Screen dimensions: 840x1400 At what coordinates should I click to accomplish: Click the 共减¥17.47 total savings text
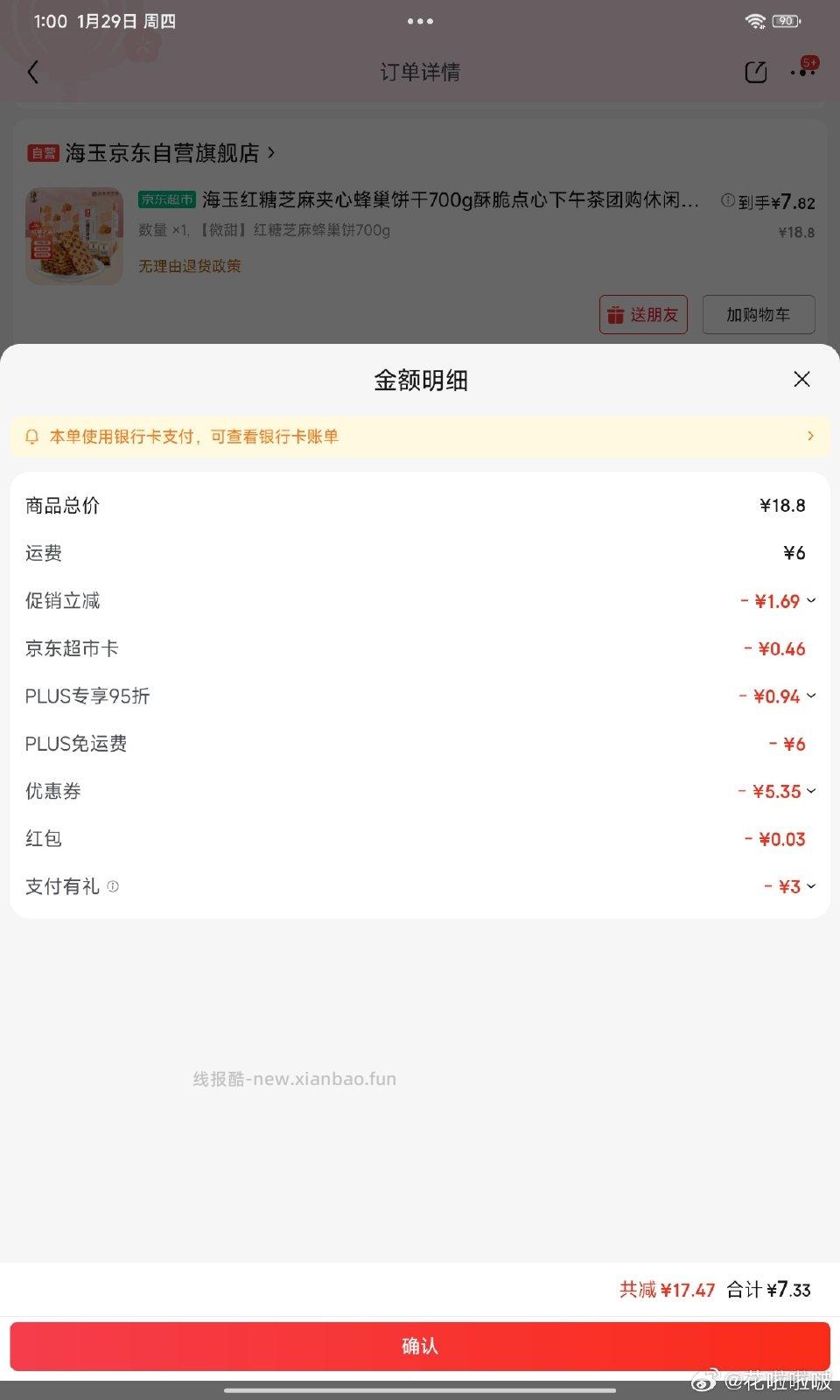666,1290
